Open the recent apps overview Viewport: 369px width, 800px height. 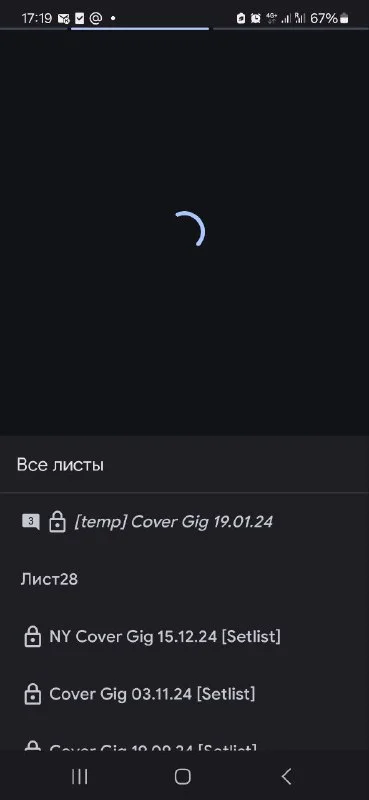tap(80, 777)
